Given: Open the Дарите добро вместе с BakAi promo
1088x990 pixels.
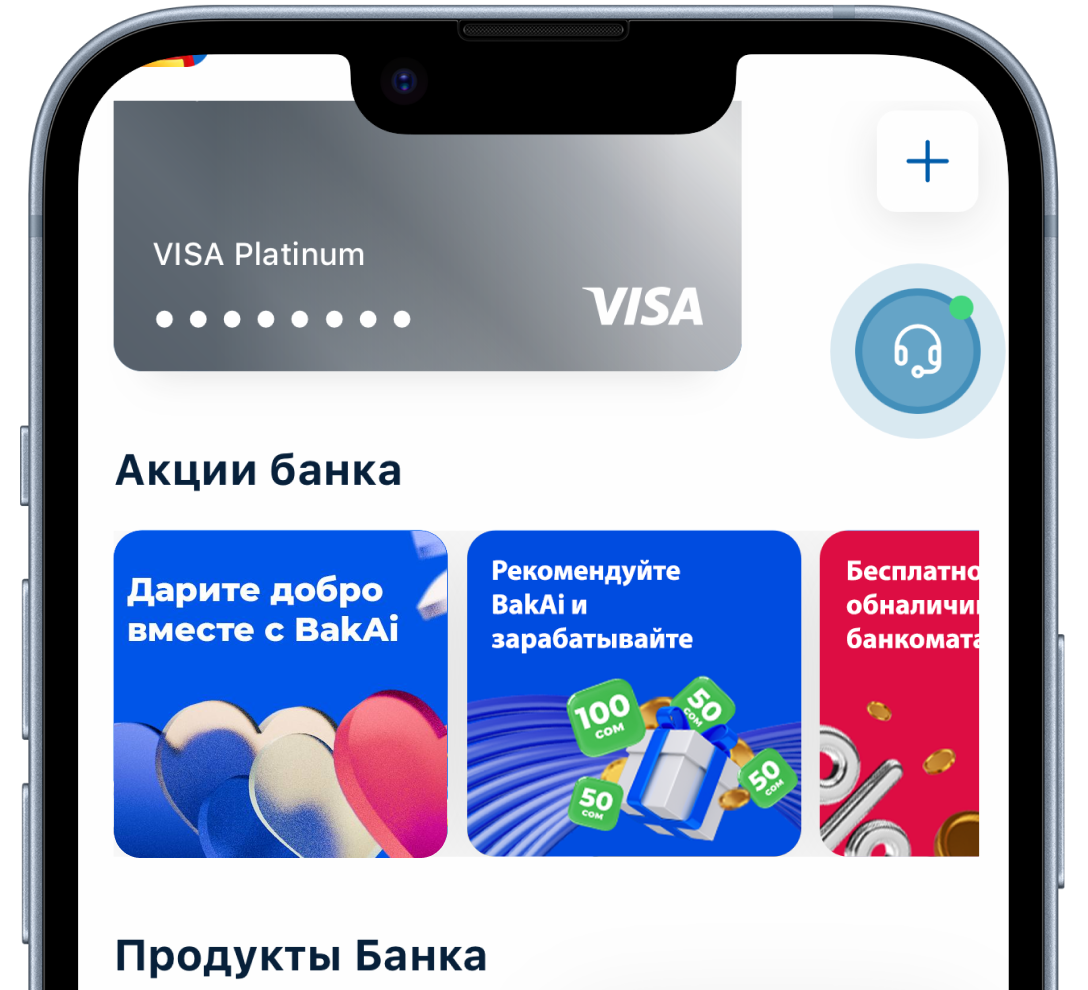Looking at the screenshot, I should [280, 693].
